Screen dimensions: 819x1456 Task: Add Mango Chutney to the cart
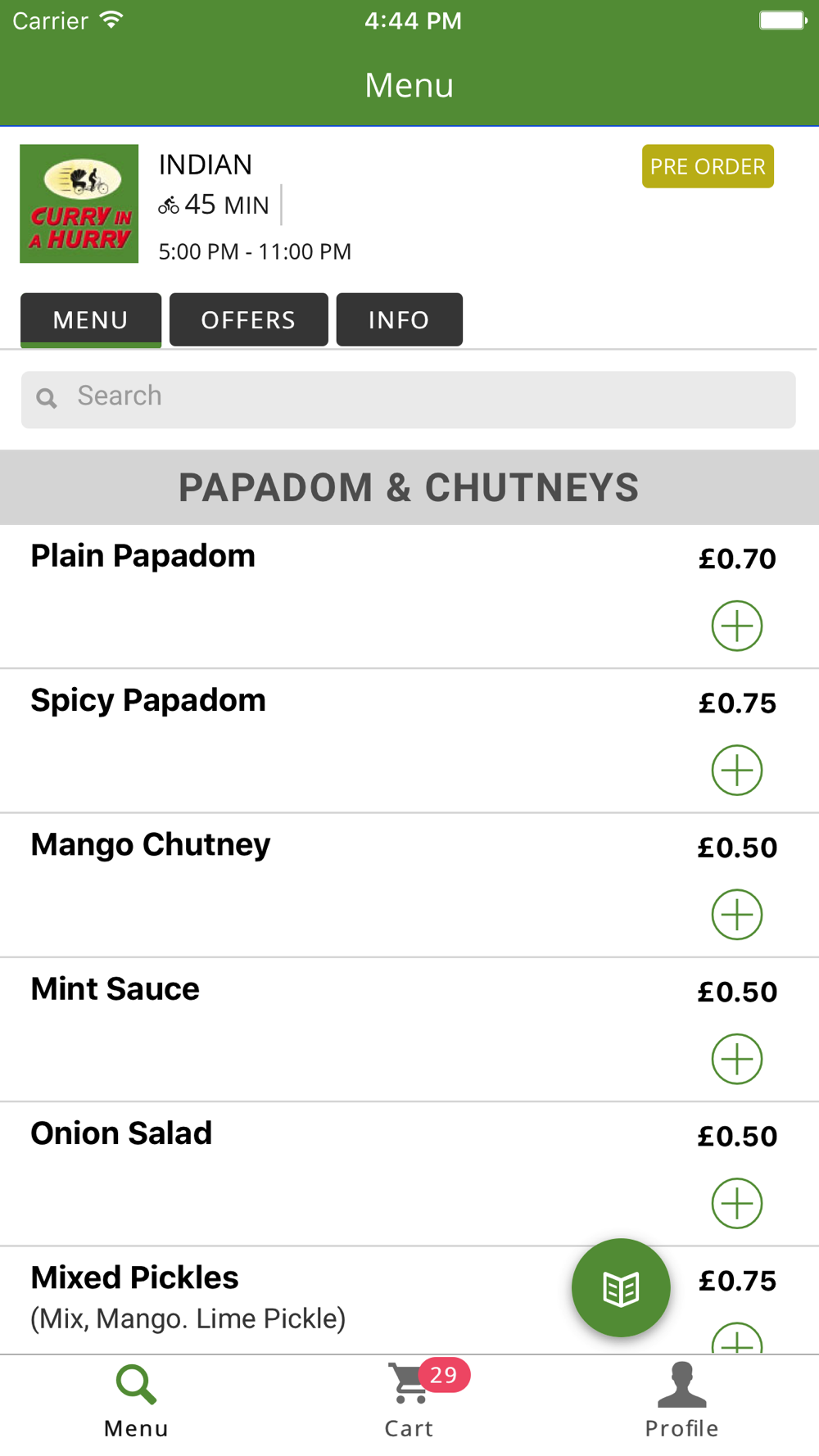click(737, 915)
